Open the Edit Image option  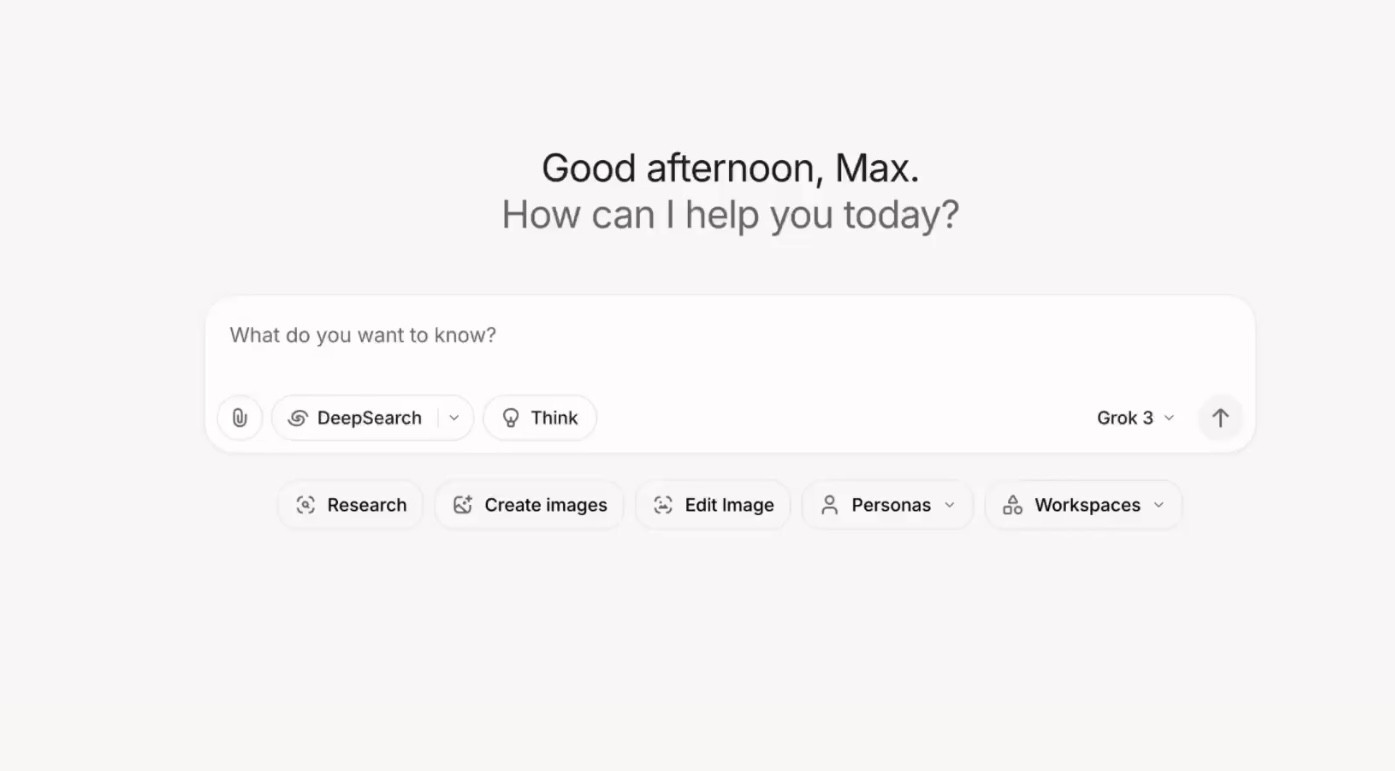point(713,505)
